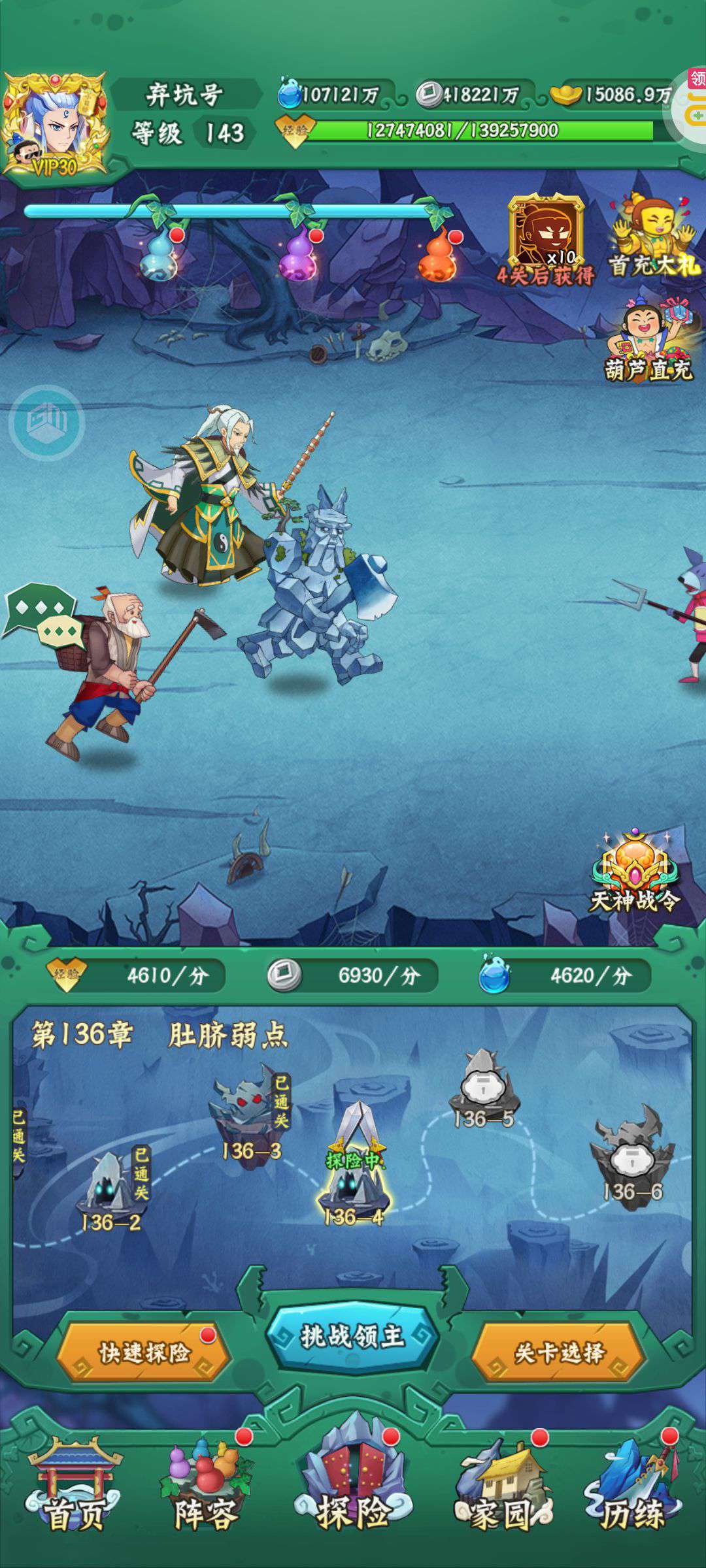Tap 快速探险 quick adventure button
Image resolution: width=706 pixels, height=1568 pixels.
[x=144, y=1352]
